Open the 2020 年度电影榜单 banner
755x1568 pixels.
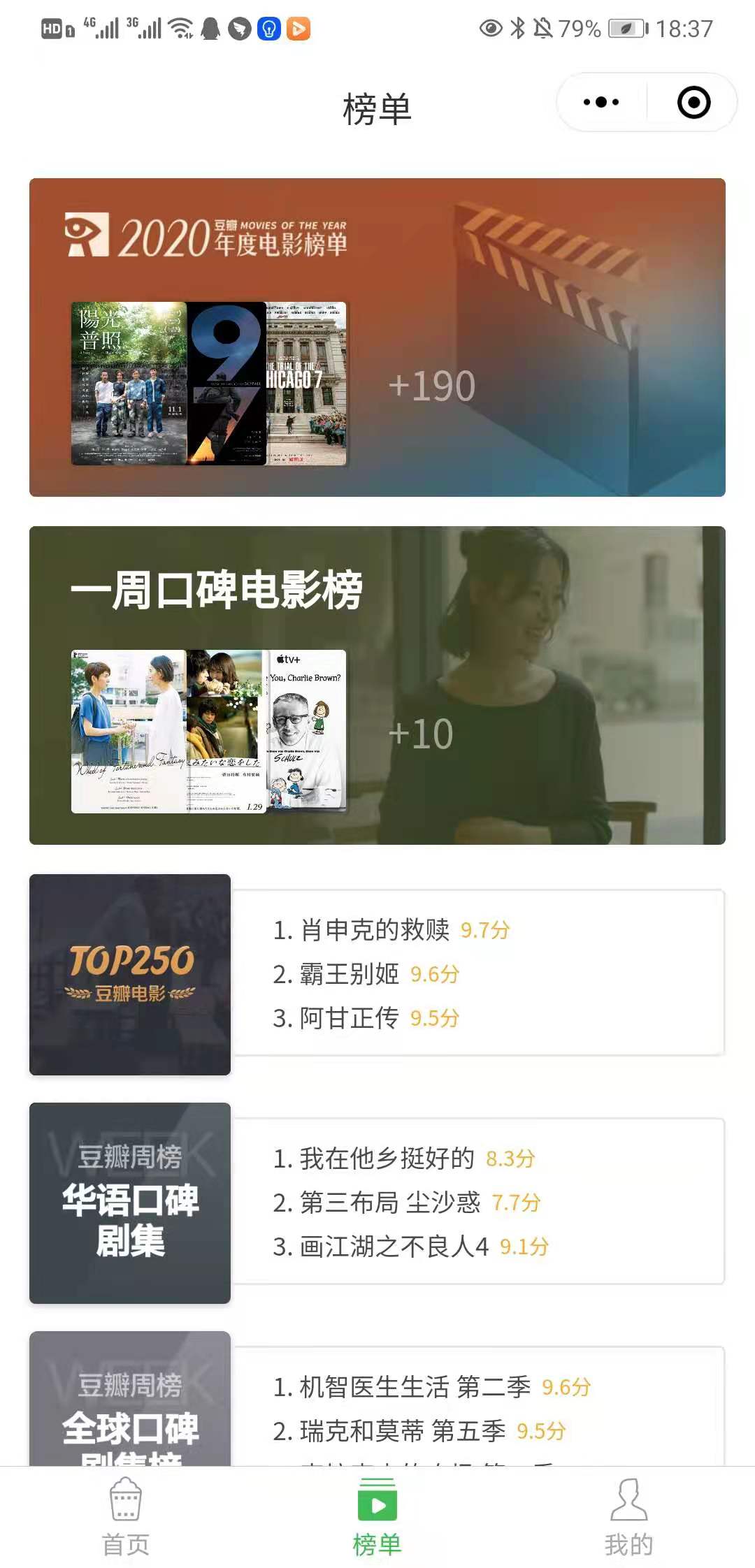tap(377, 337)
